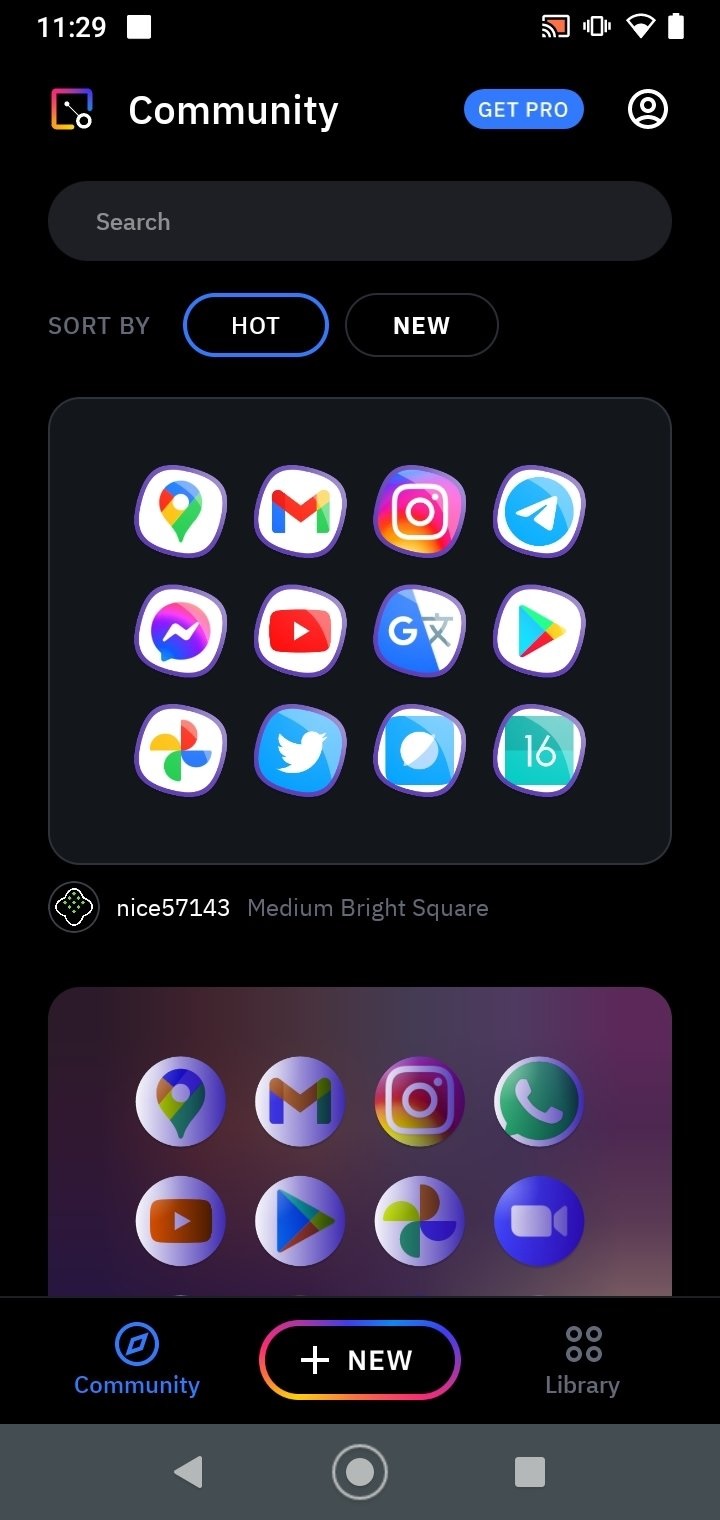This screenshot has height=1520, width=720.
Task: Open the Medium Bright Square icon pack
Action: 359,630
